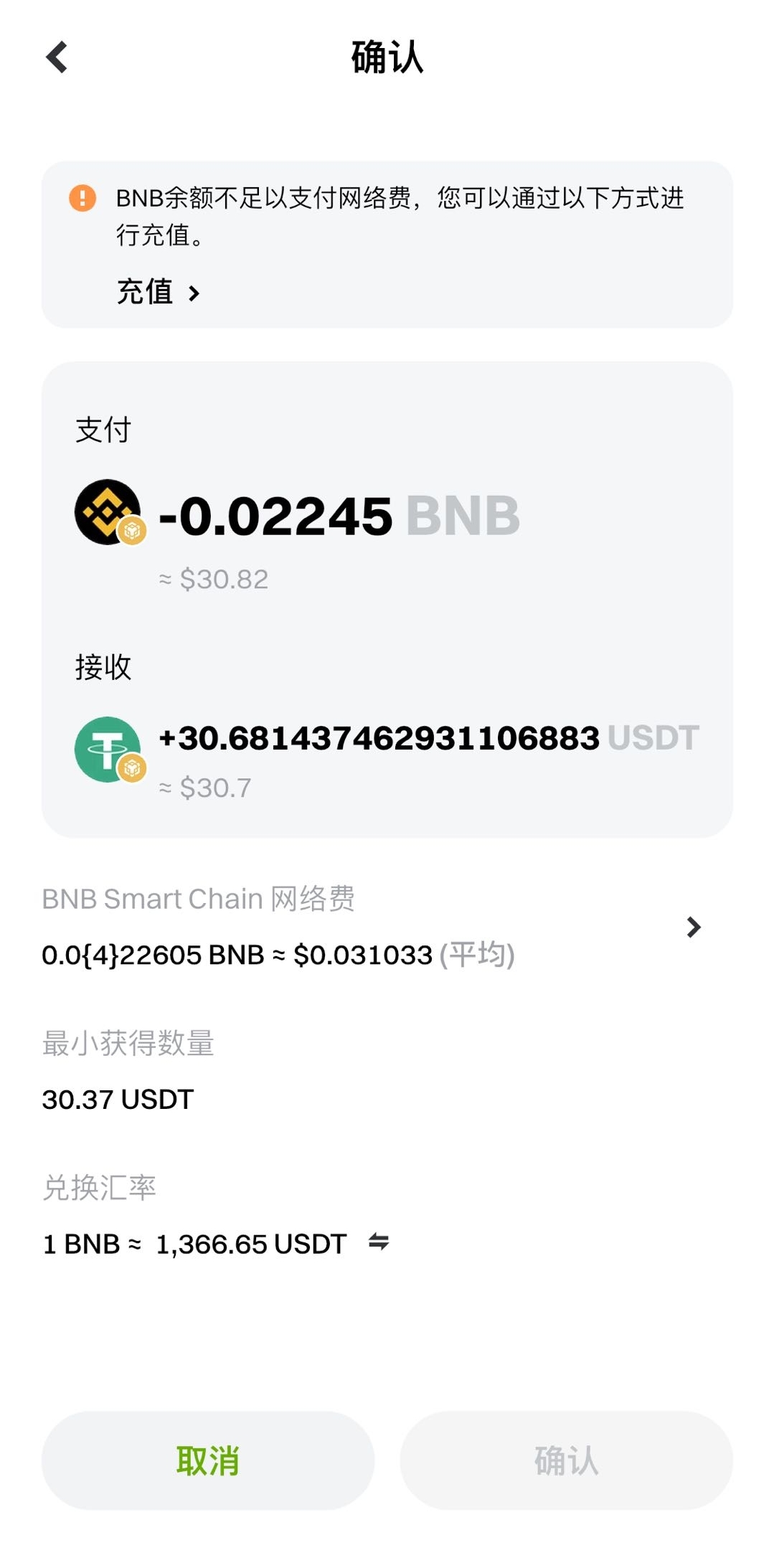The width and height of the screenshot is (774, 1568).
Task: Expand BNB Smart Chain network fee details
Action: tap(693, 927)
